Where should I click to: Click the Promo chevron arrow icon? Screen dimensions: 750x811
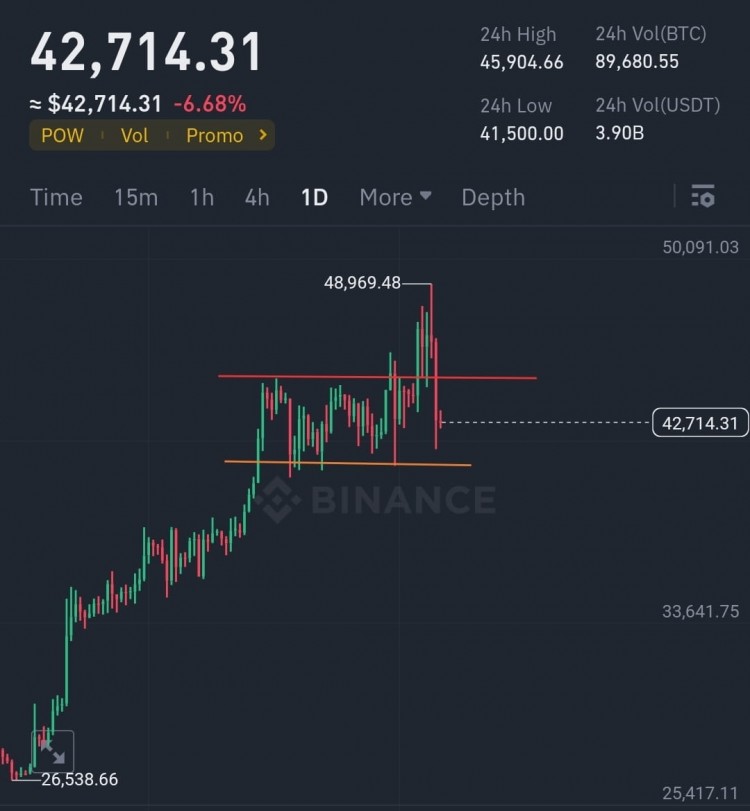(x=262, y=135)
